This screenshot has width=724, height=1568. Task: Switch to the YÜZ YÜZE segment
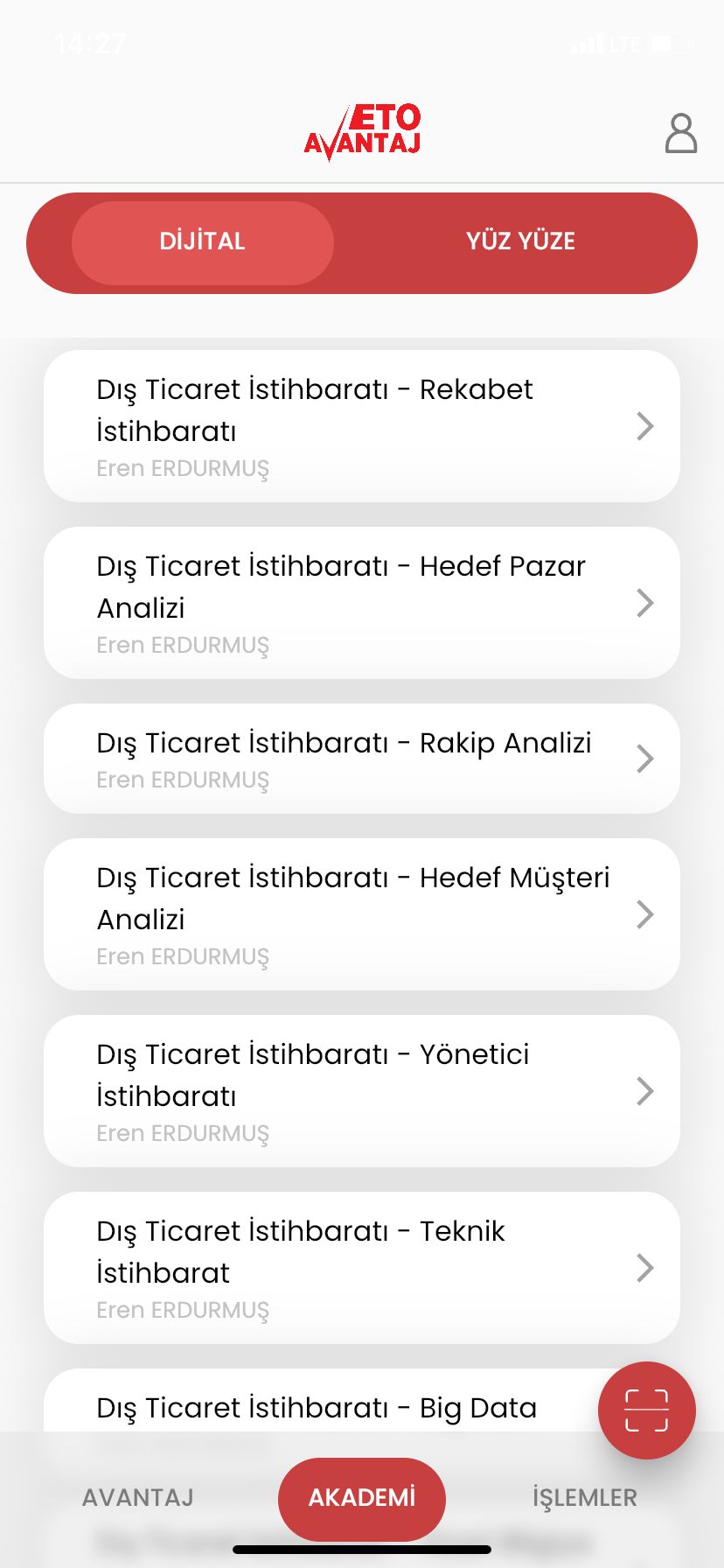click(x=520, y=242)
